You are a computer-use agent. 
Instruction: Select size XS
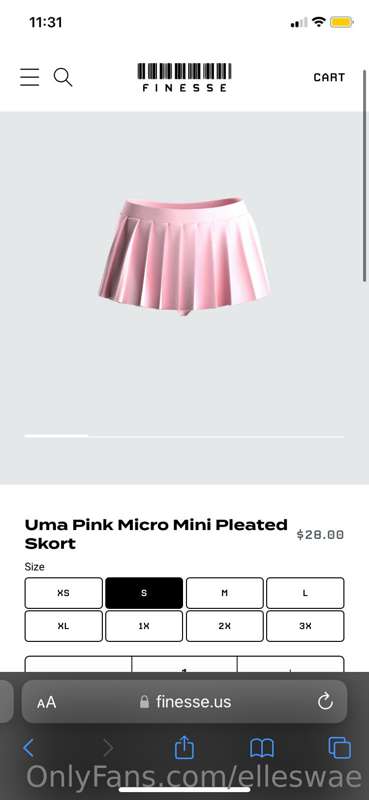(64, 593)
